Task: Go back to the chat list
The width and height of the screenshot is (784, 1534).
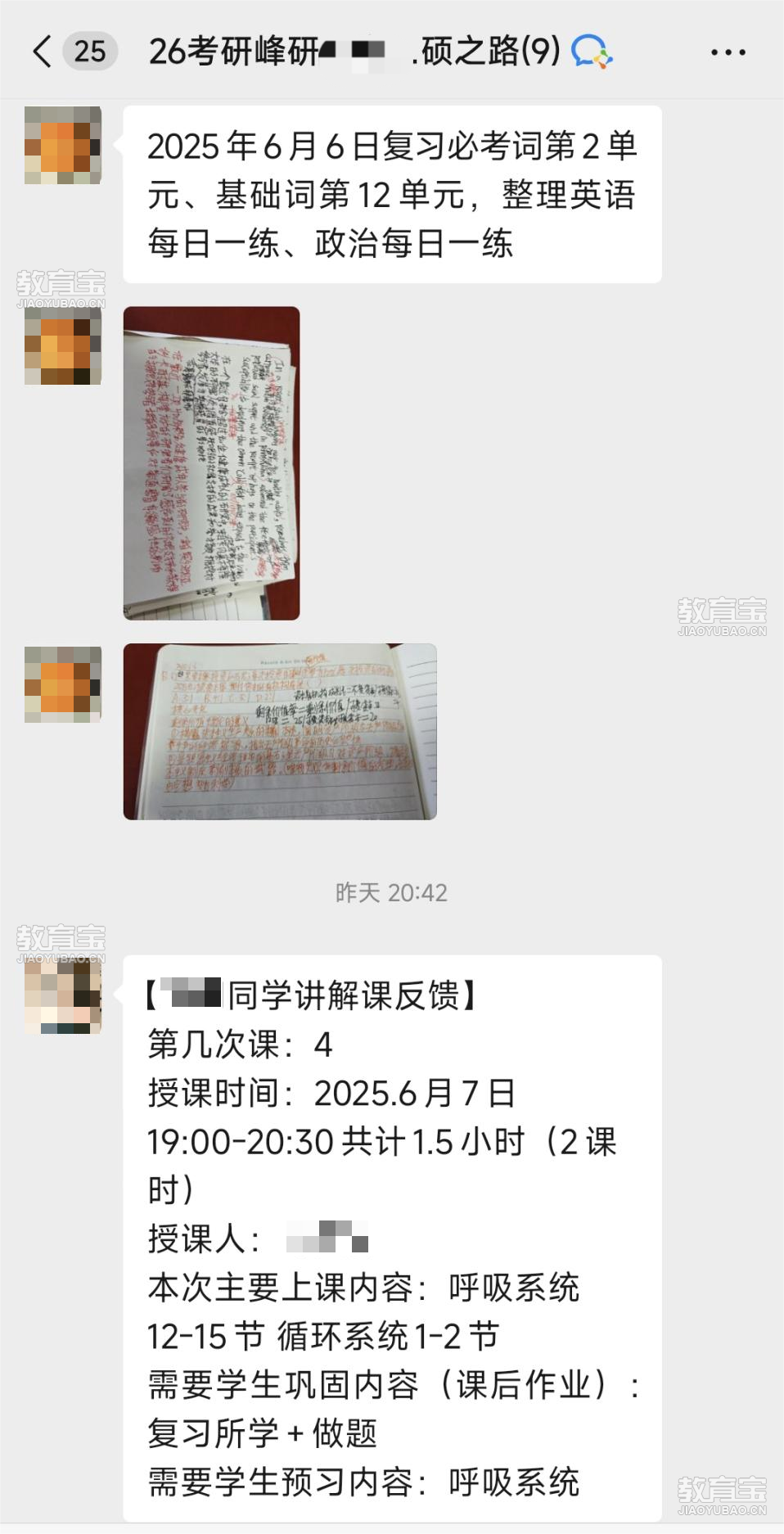Action: coord(43,52)
